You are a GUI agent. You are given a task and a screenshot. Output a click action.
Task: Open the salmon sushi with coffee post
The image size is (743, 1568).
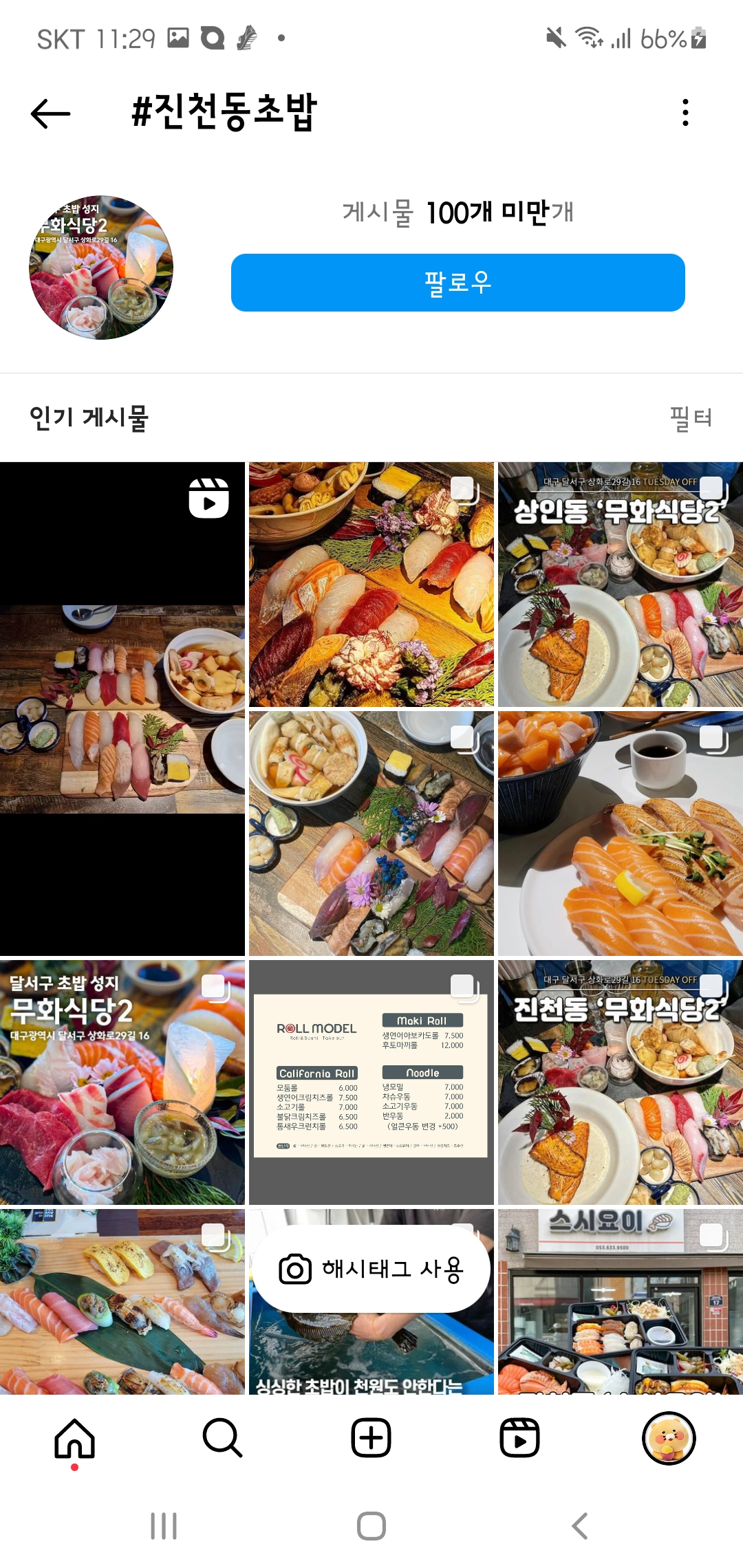620,834
